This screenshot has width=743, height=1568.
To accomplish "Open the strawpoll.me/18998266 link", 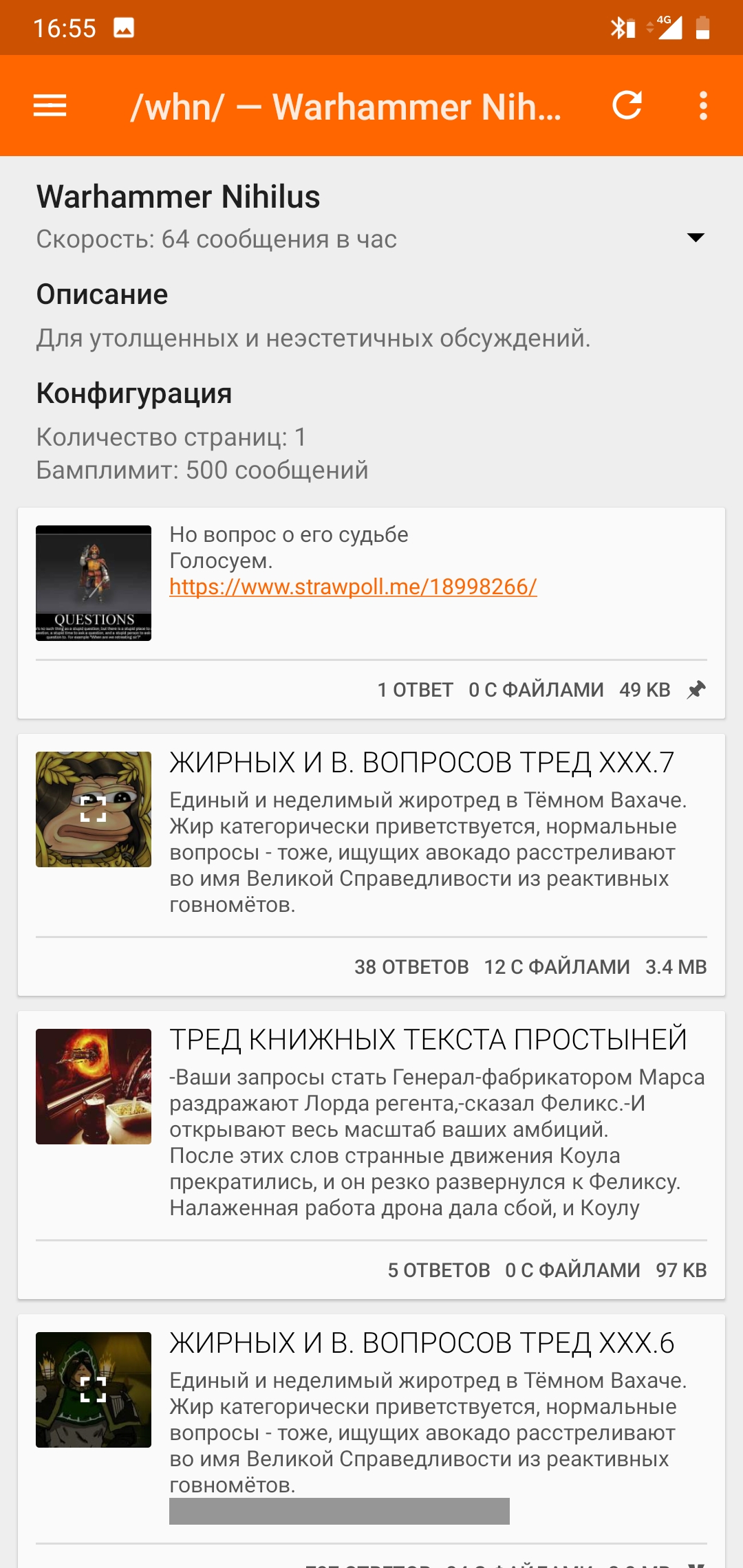I will (x=353, y=587).
